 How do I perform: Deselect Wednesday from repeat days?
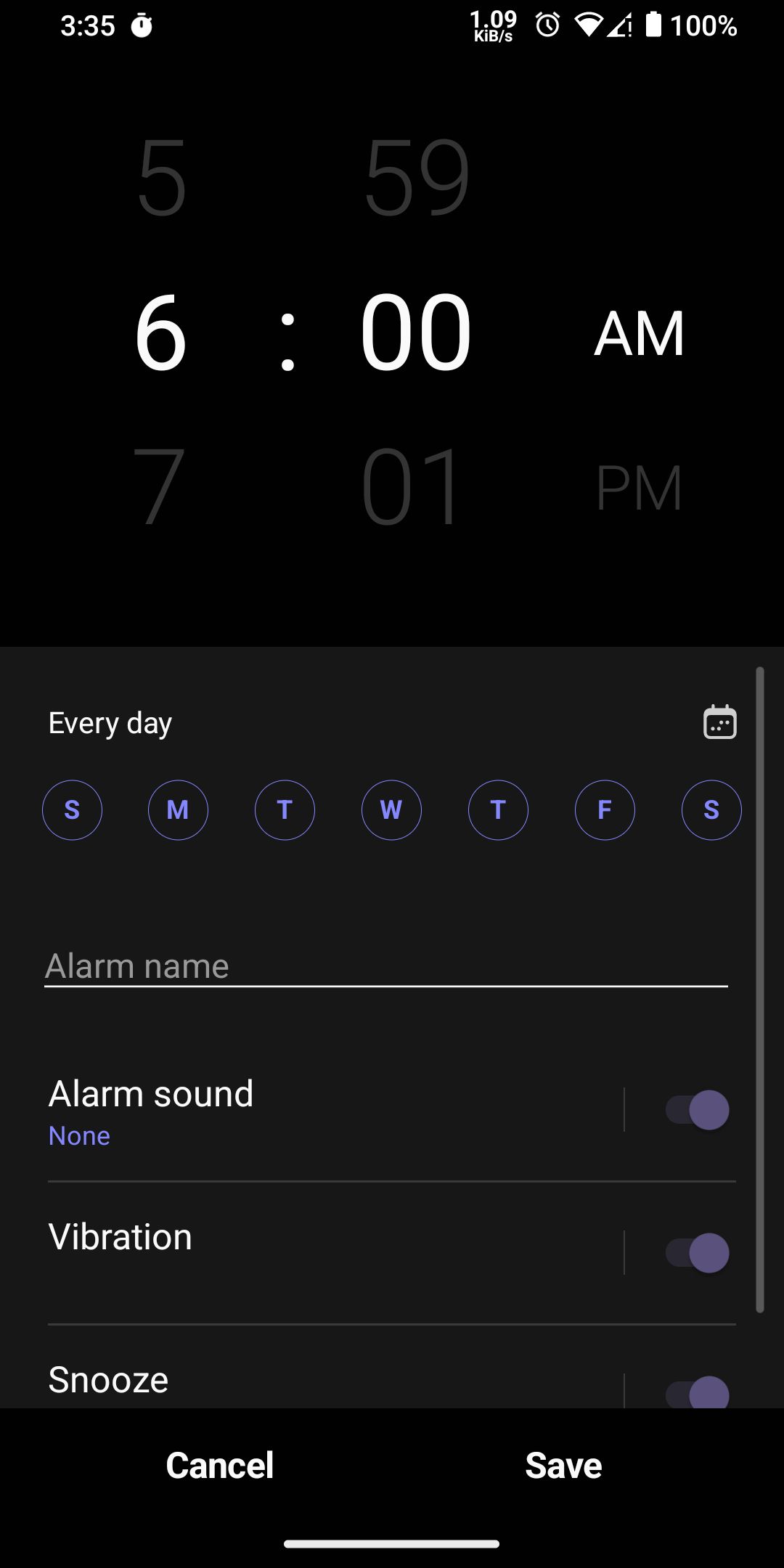[x=391, y=809]
